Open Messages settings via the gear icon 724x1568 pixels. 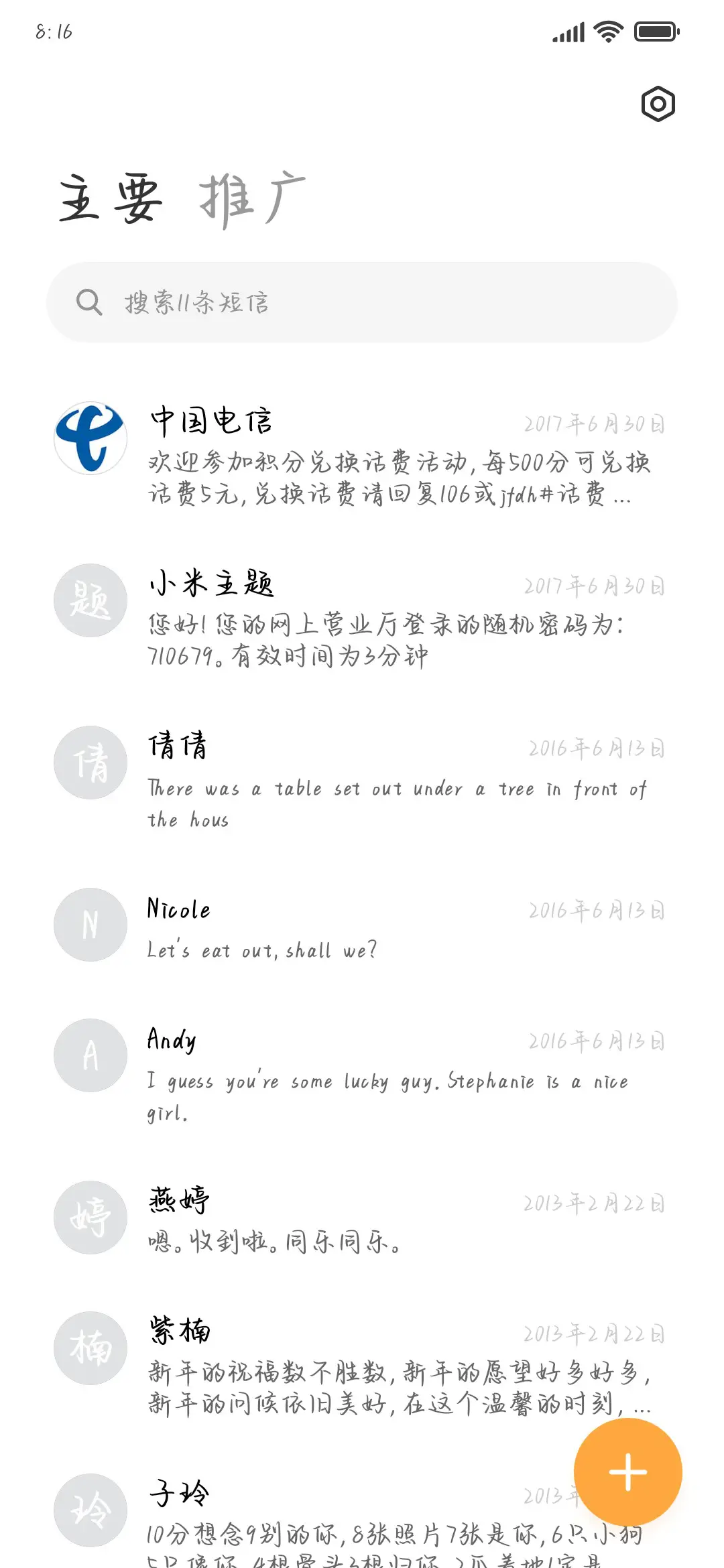point(658,105)
